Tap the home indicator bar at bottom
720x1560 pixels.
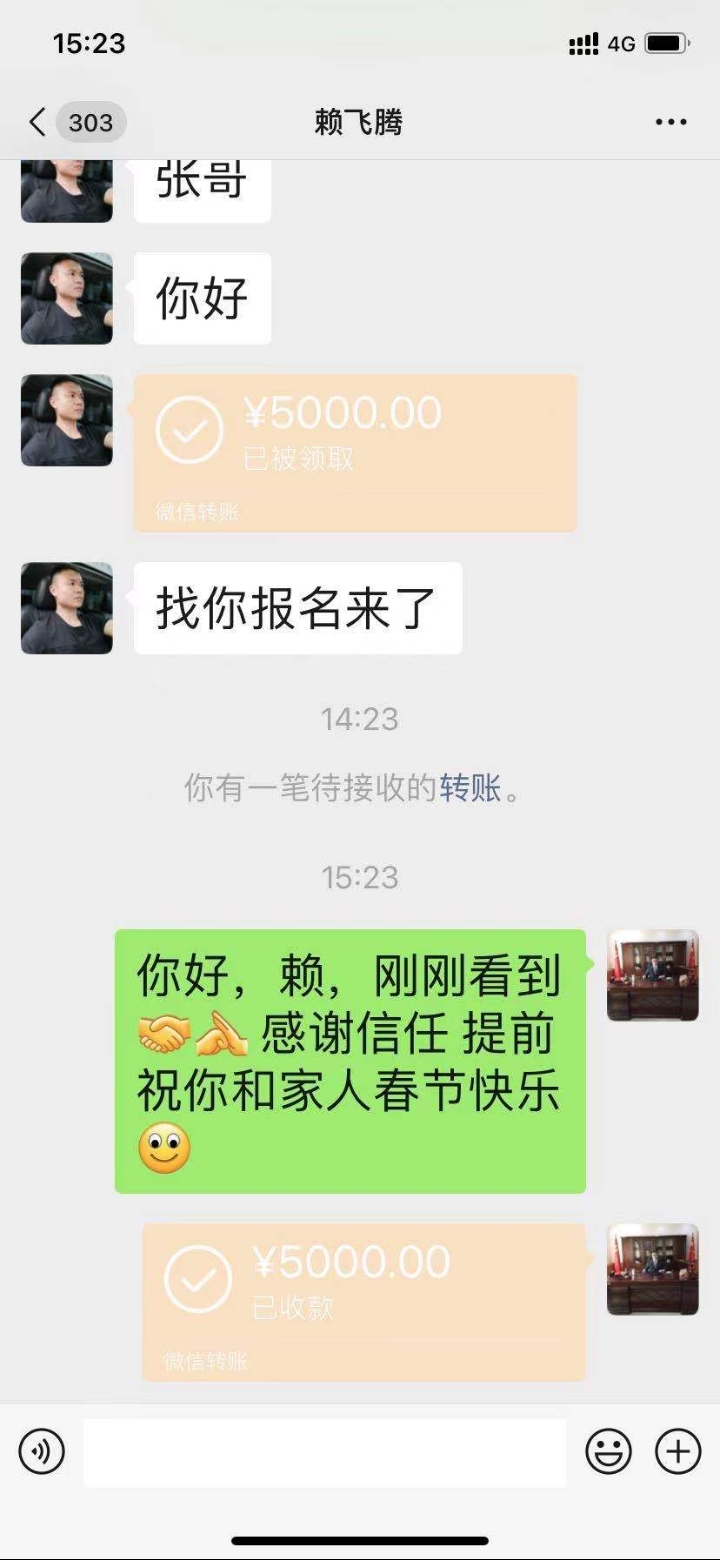[360, 1541]
